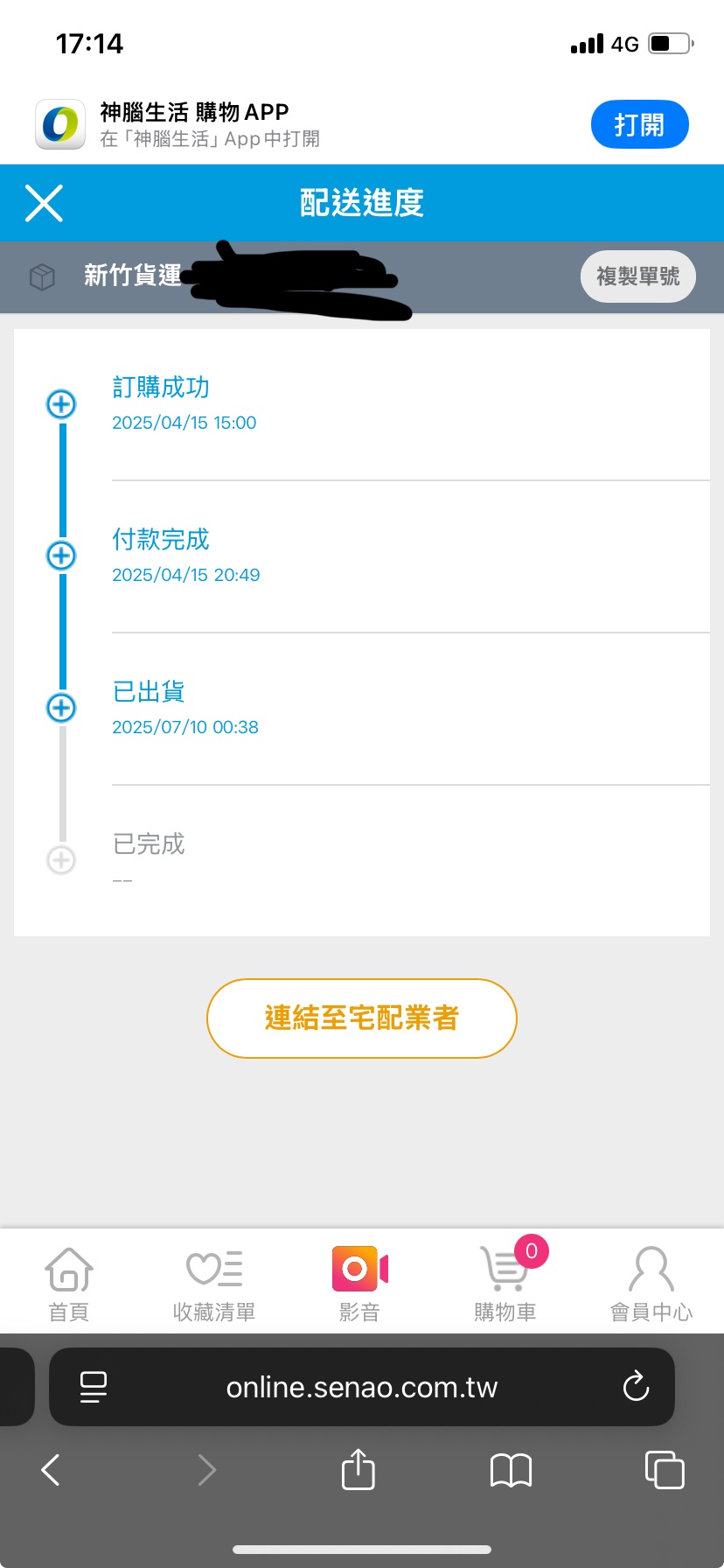The image size is (724, 1568).
Task: Open the page settings menu in the address bar
Action: tap(93, 1387)
